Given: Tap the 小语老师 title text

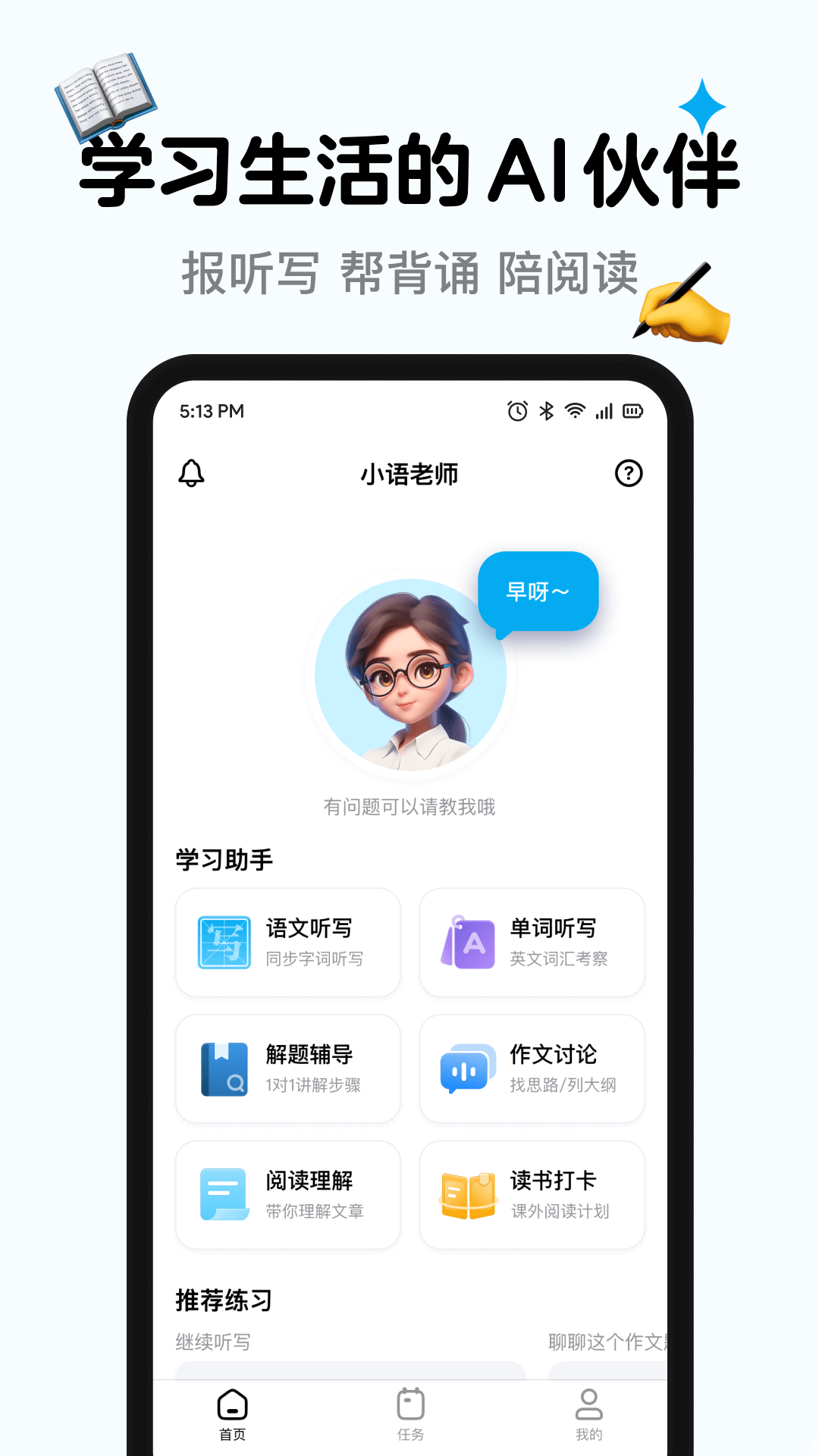Looking at the screenshot, I should coord(410,472).
